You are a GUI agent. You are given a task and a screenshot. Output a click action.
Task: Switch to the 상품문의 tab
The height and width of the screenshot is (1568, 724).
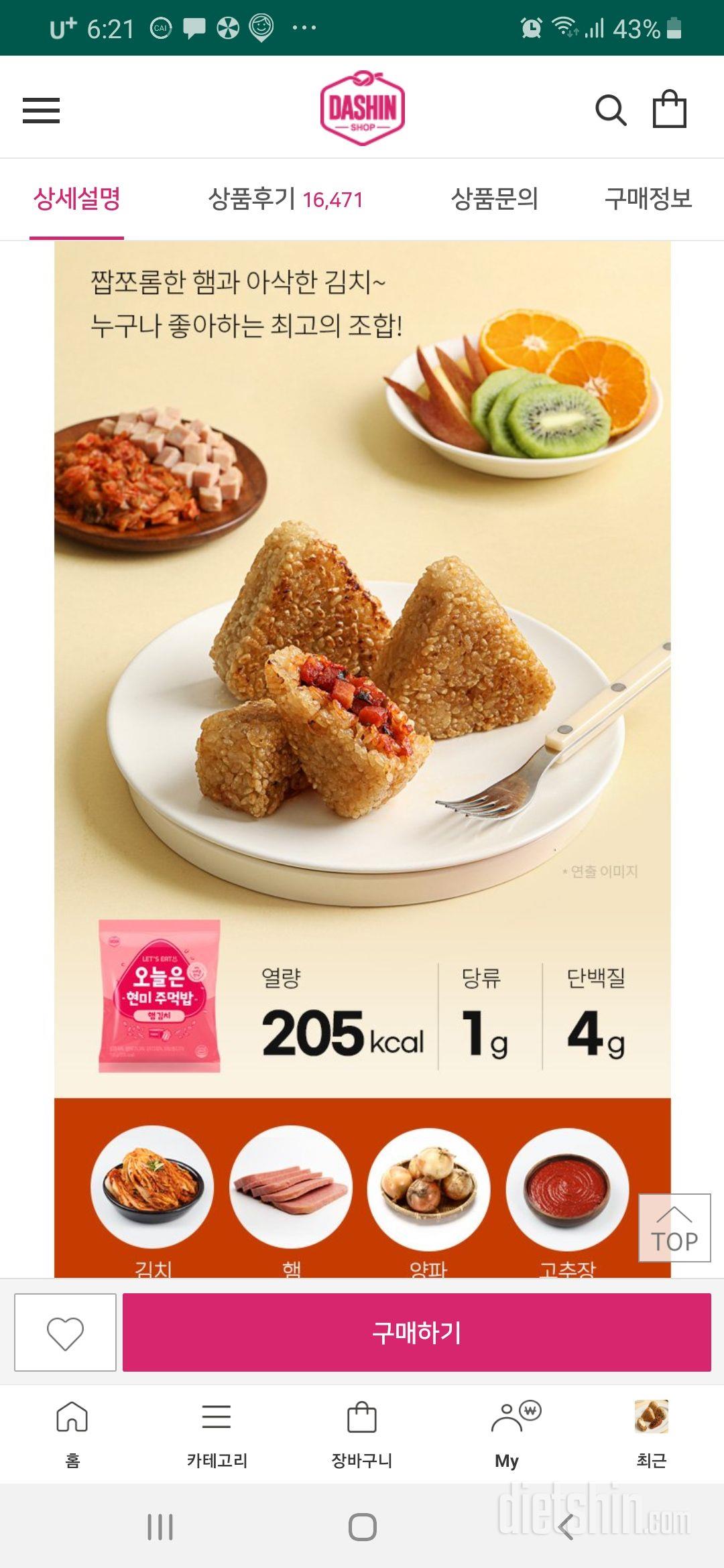pyautogui.click(x=494, y=199)
